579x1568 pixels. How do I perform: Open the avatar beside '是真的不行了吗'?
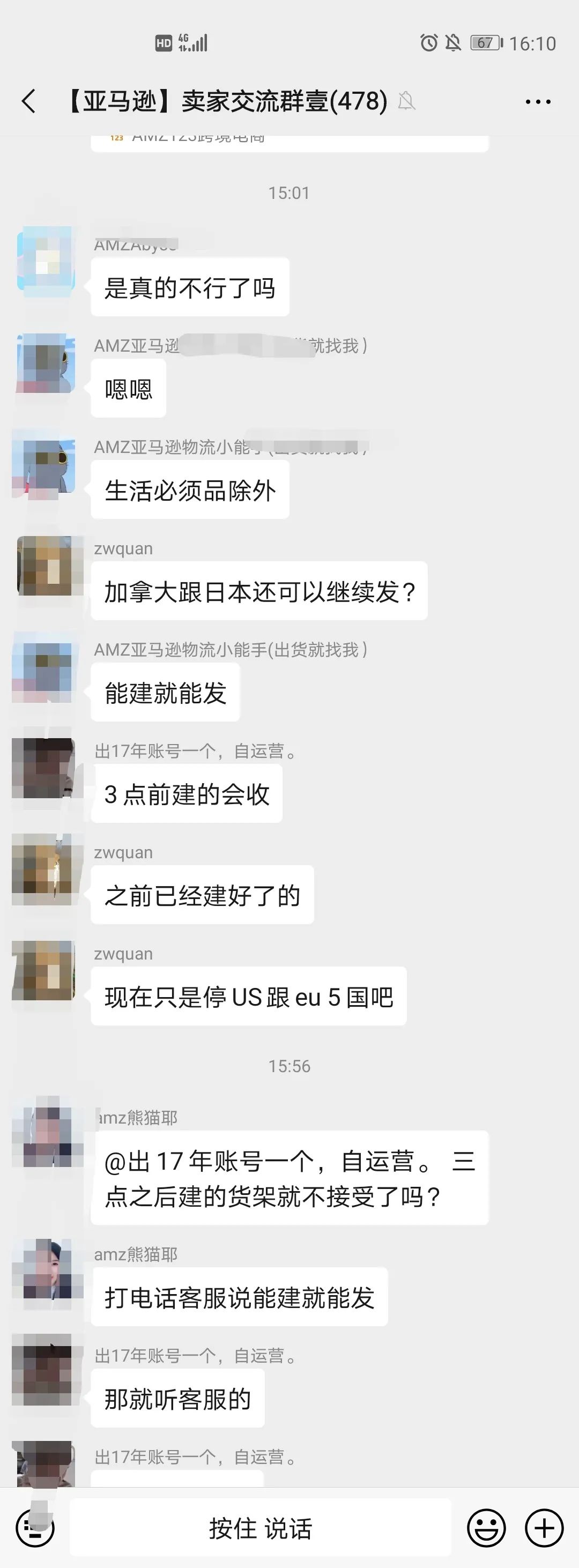click(46, 260)
